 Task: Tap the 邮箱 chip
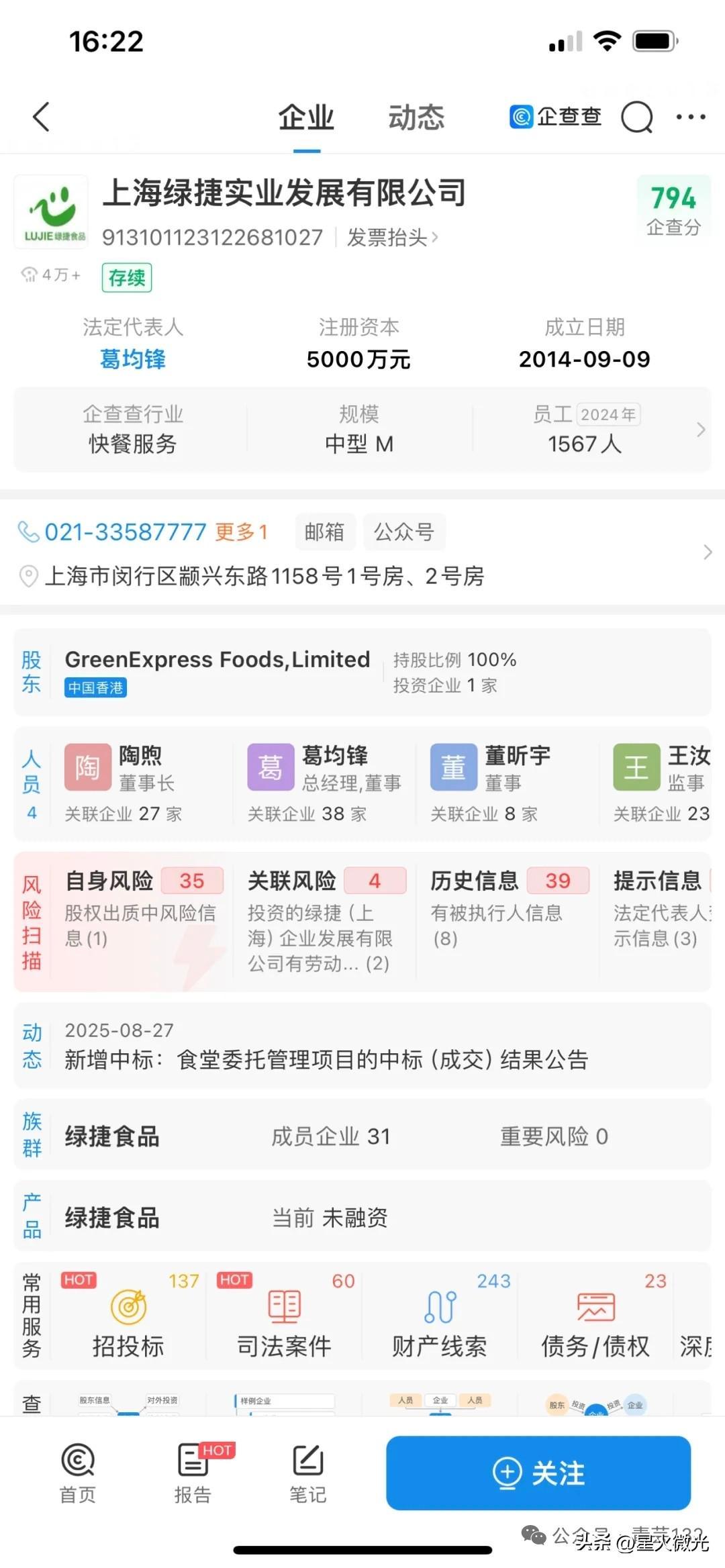(325, 532)
